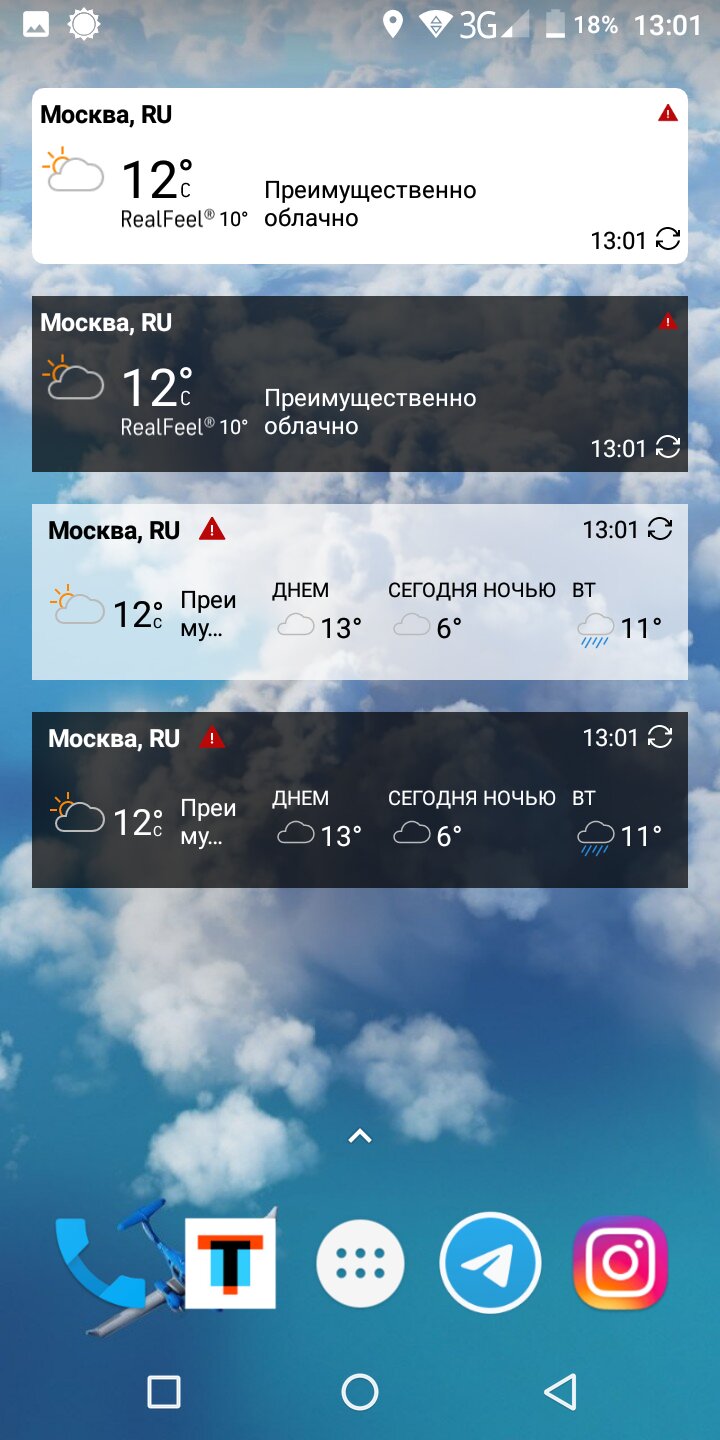Screen dimensions: 720x1440
Task: Open the weather alert in the white top widget
Action: 668,114
